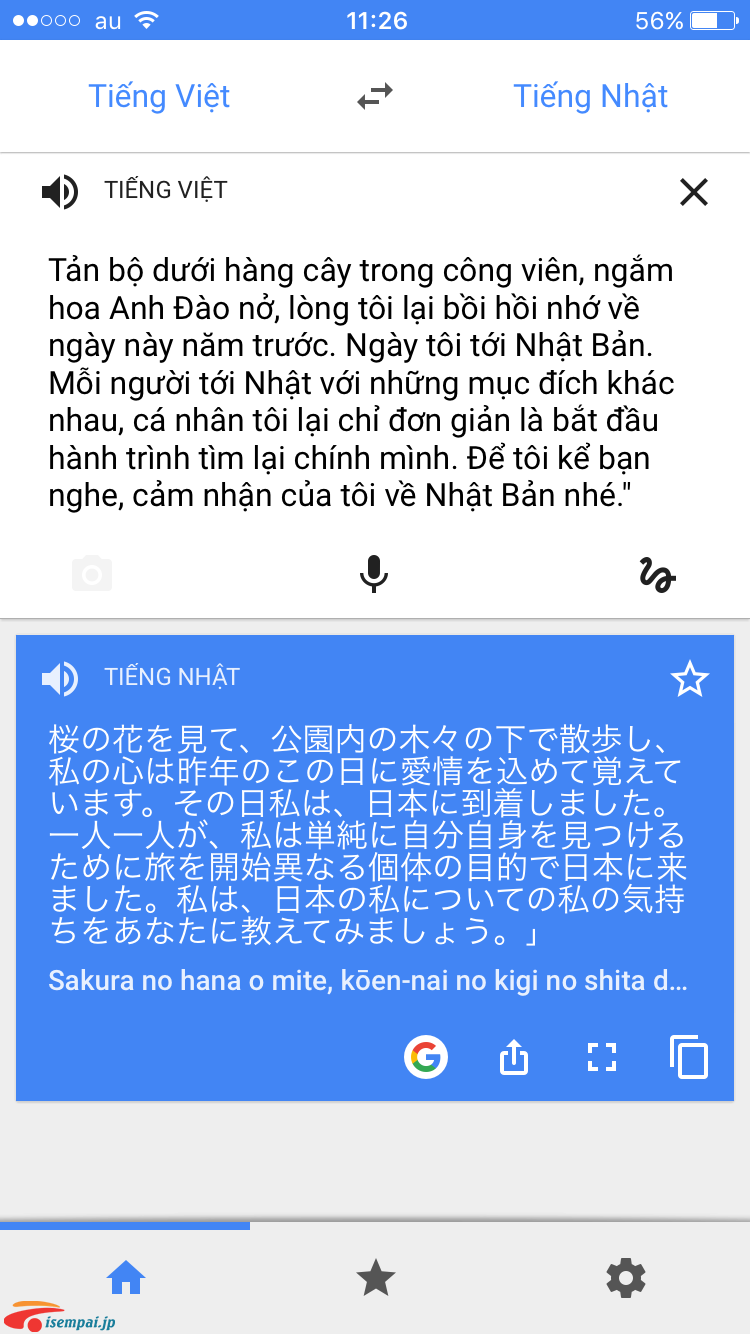Viewport: 750px width, 1334px height.
Task: Open the saved phrases star tab
Action: [375, 1277]
